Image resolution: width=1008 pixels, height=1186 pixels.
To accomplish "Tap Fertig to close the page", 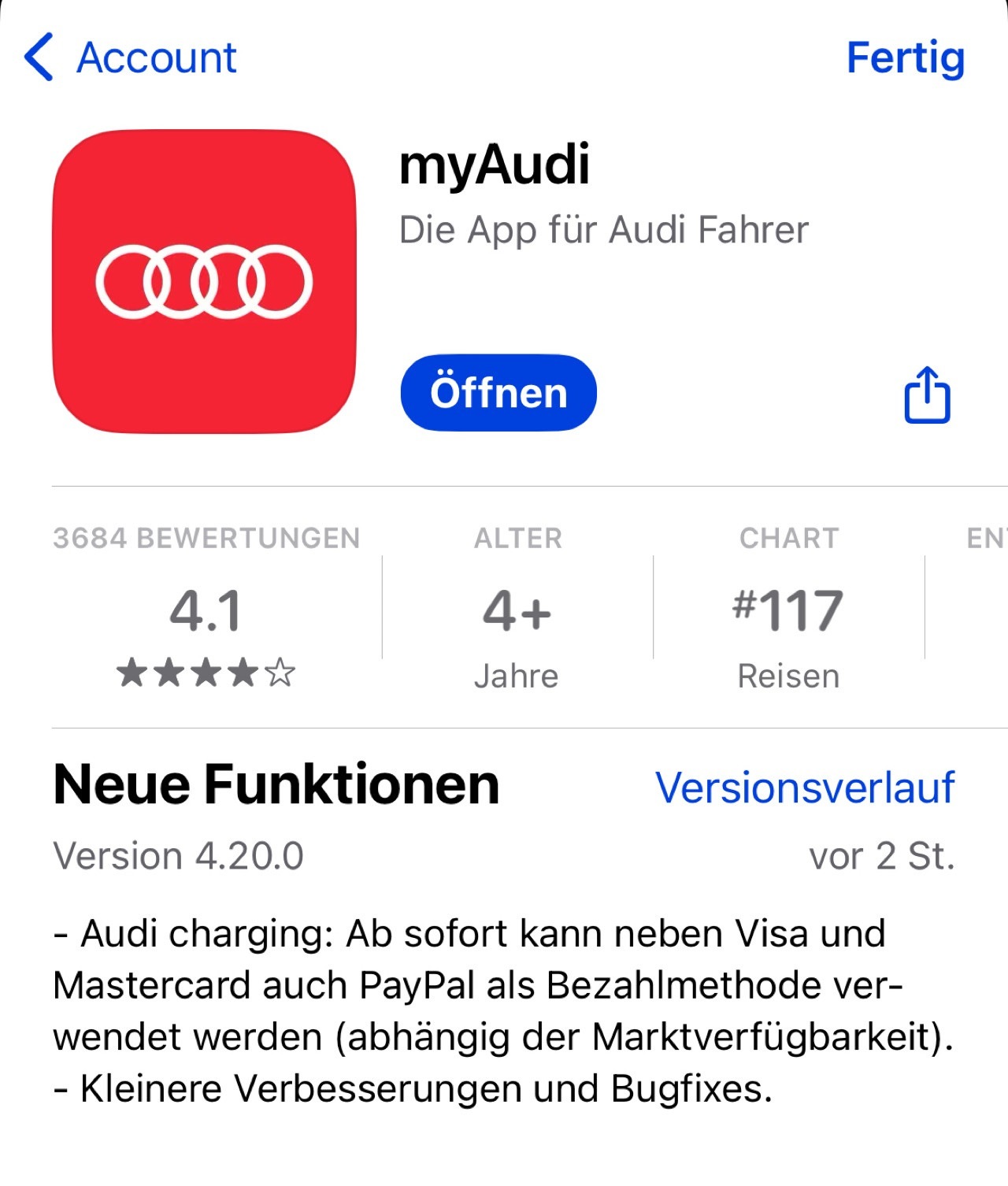I will [906, 57].
